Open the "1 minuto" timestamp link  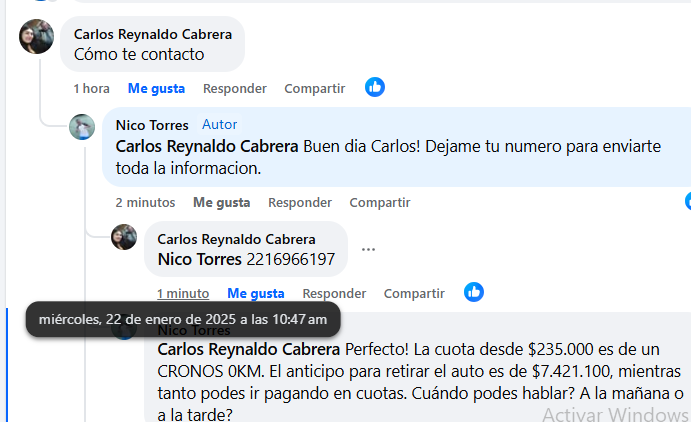click(183, 293)
